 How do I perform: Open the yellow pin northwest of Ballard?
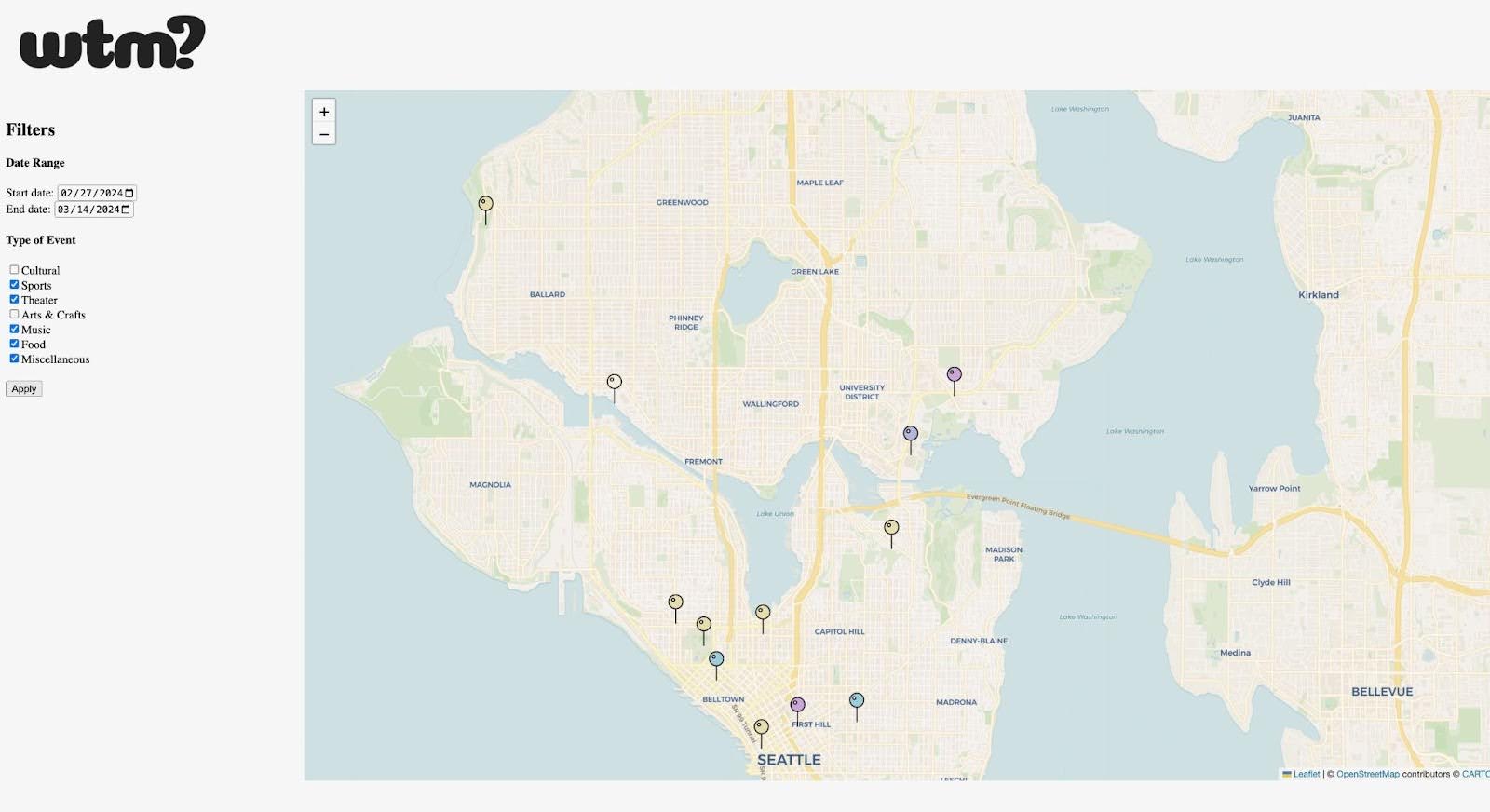coord(485,204)
